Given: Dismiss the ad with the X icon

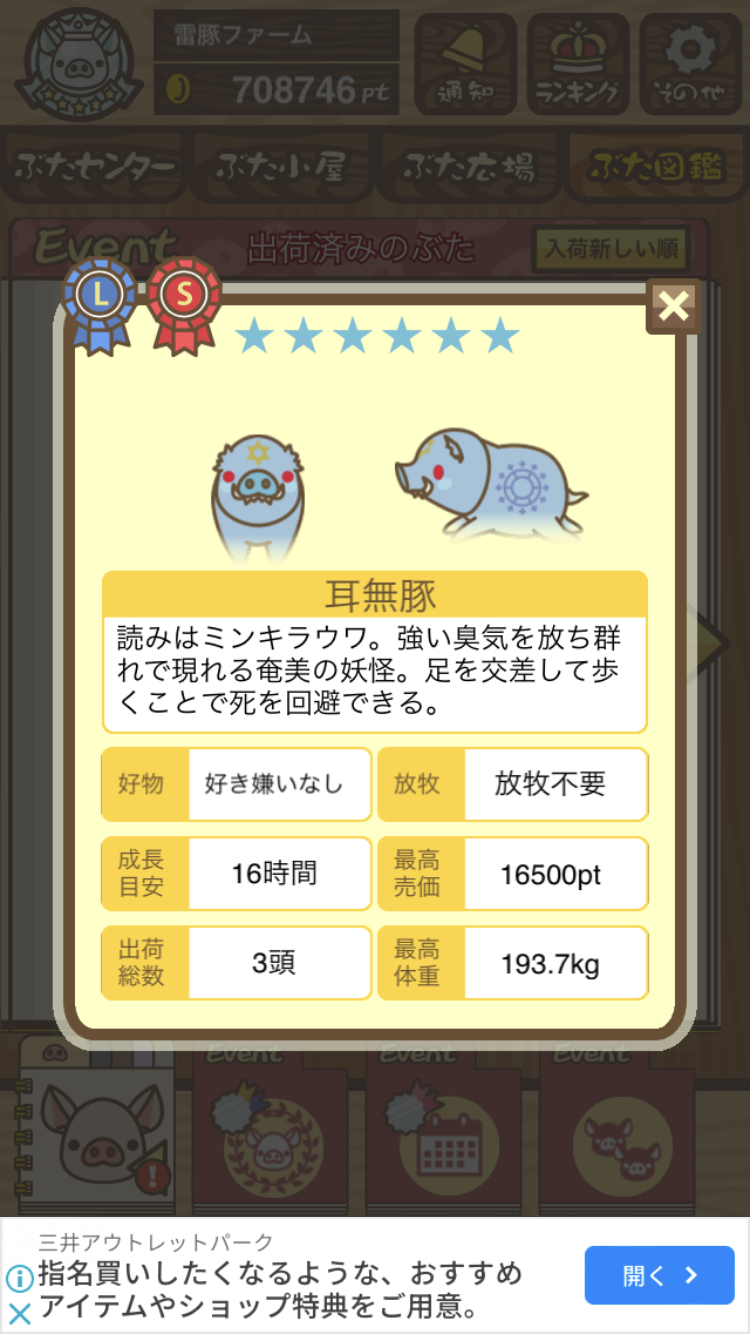Looking at the screenshot, I should pos(19,1313).
